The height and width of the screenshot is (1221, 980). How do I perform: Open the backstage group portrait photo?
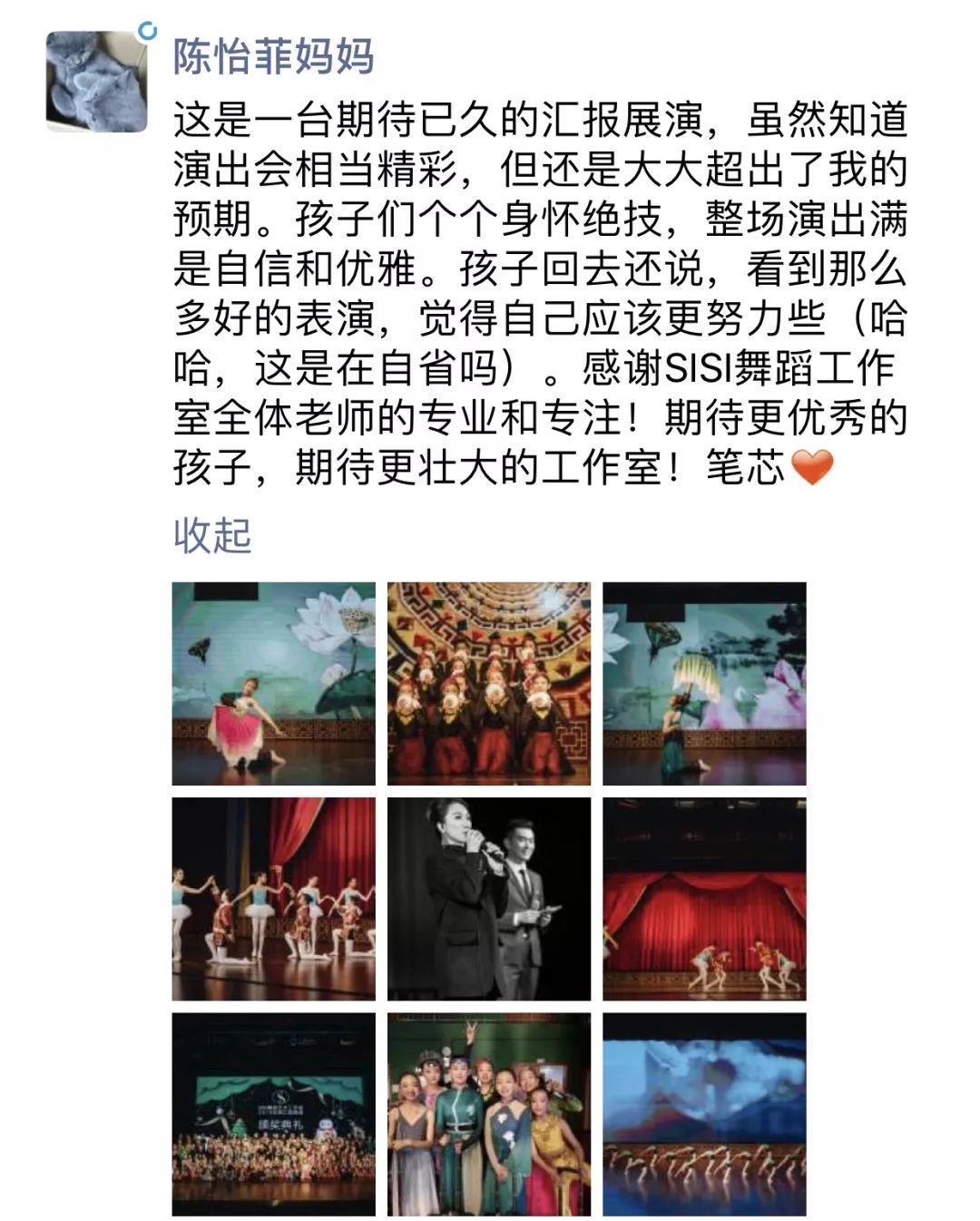488,1114
